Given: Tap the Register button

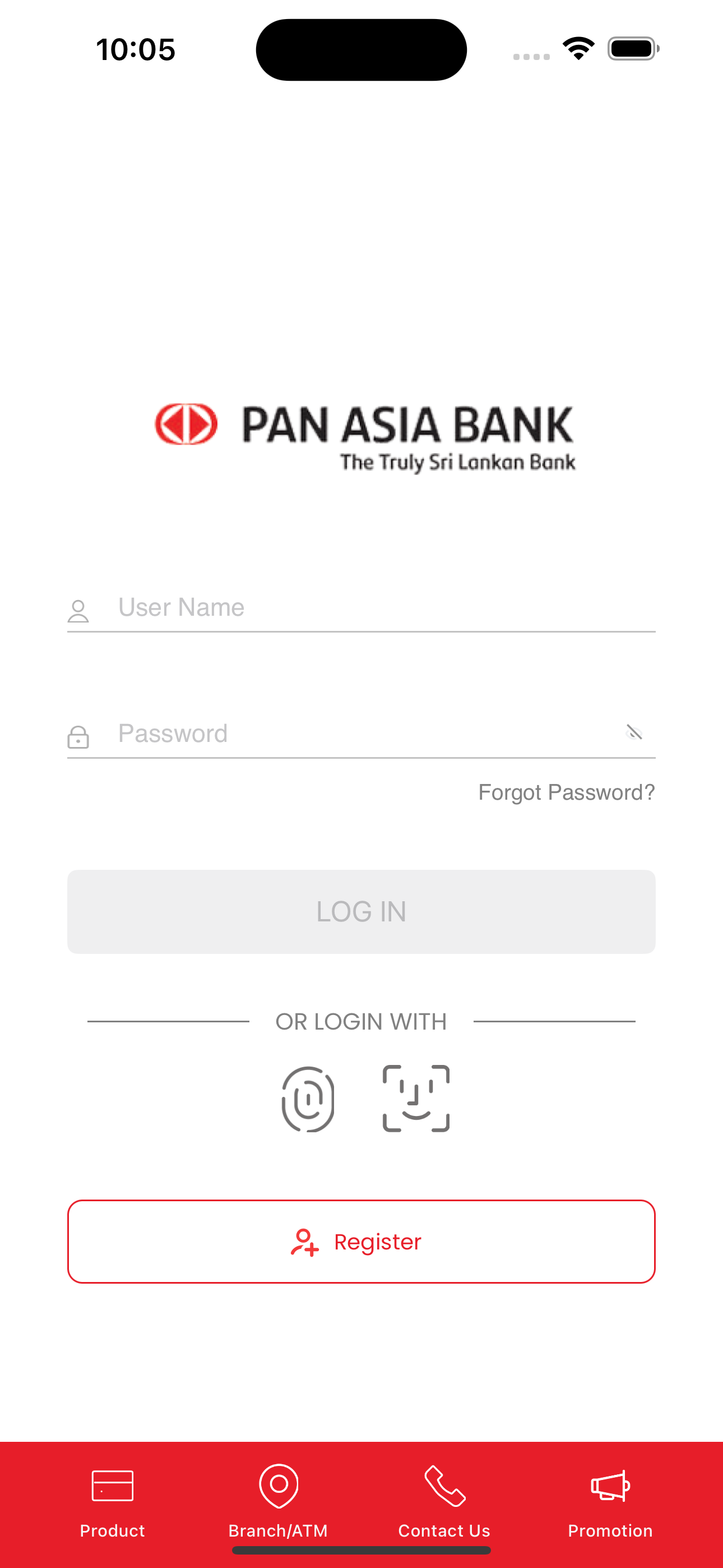Looking at the screenshot, I should click(x=361, y=1241).
